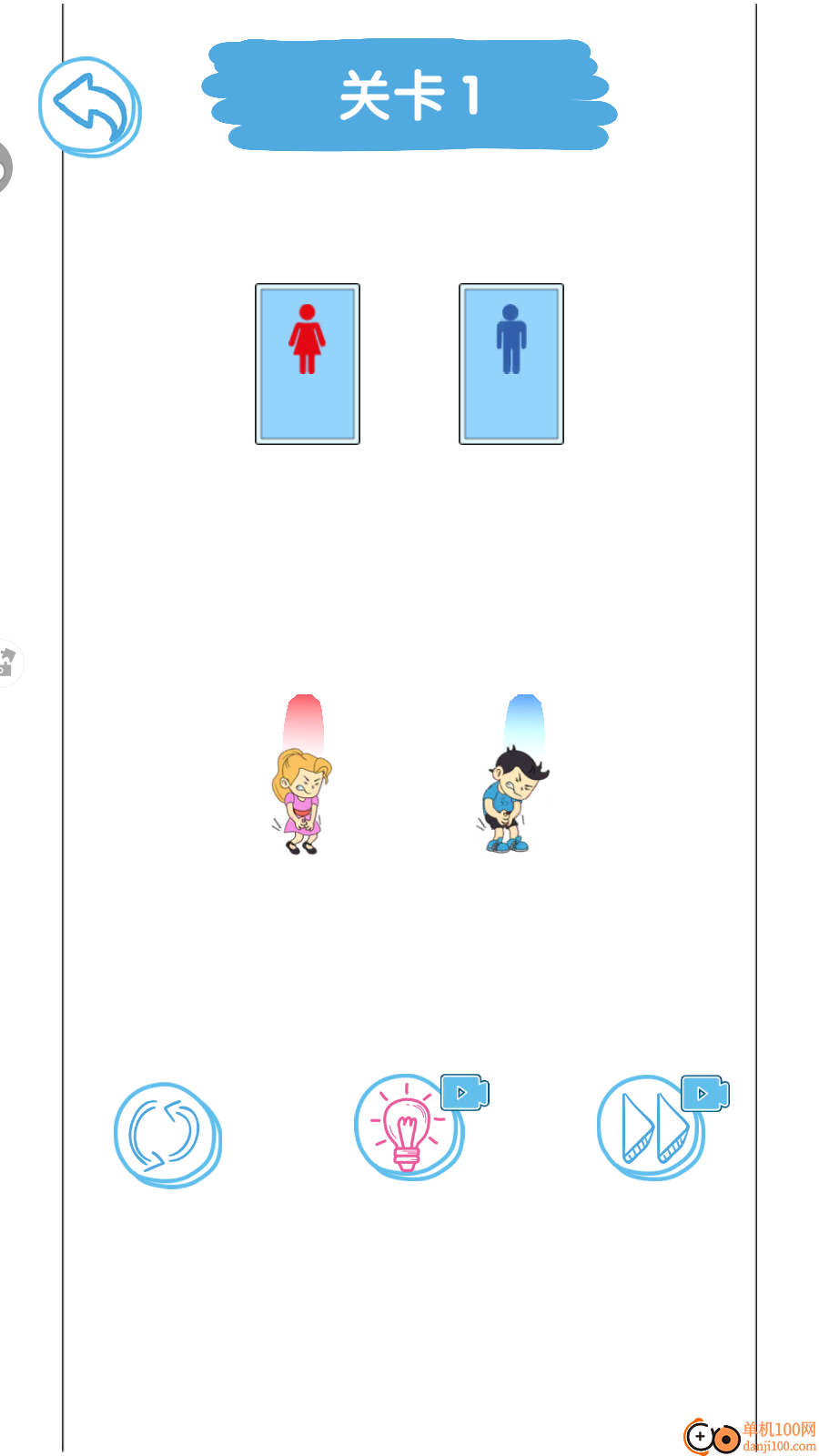Get a hint with the lightbulb button
This screenshot has height=1456, width=819.
[408, 1128]
